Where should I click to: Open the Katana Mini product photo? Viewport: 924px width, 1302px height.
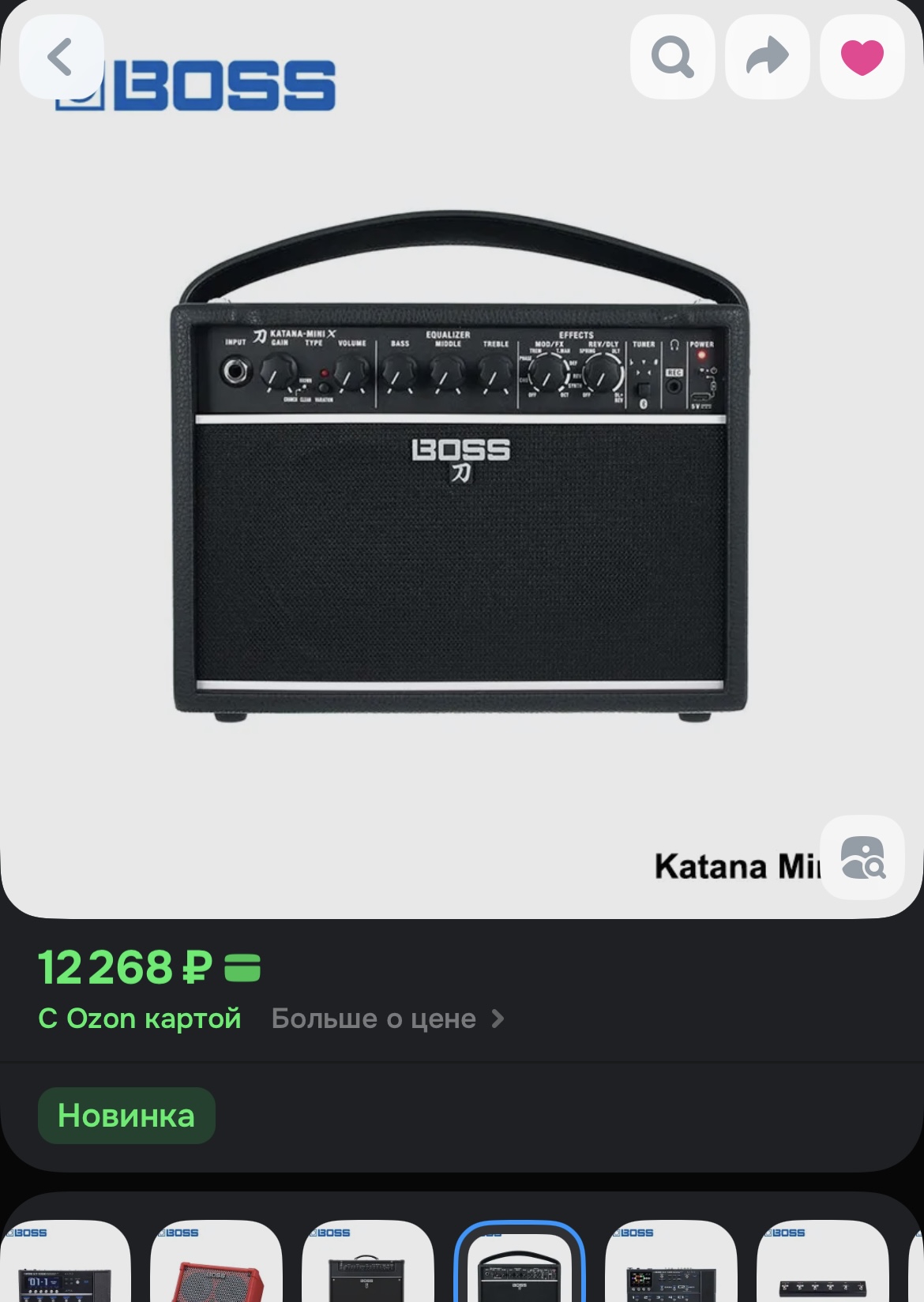coord(460,505)
